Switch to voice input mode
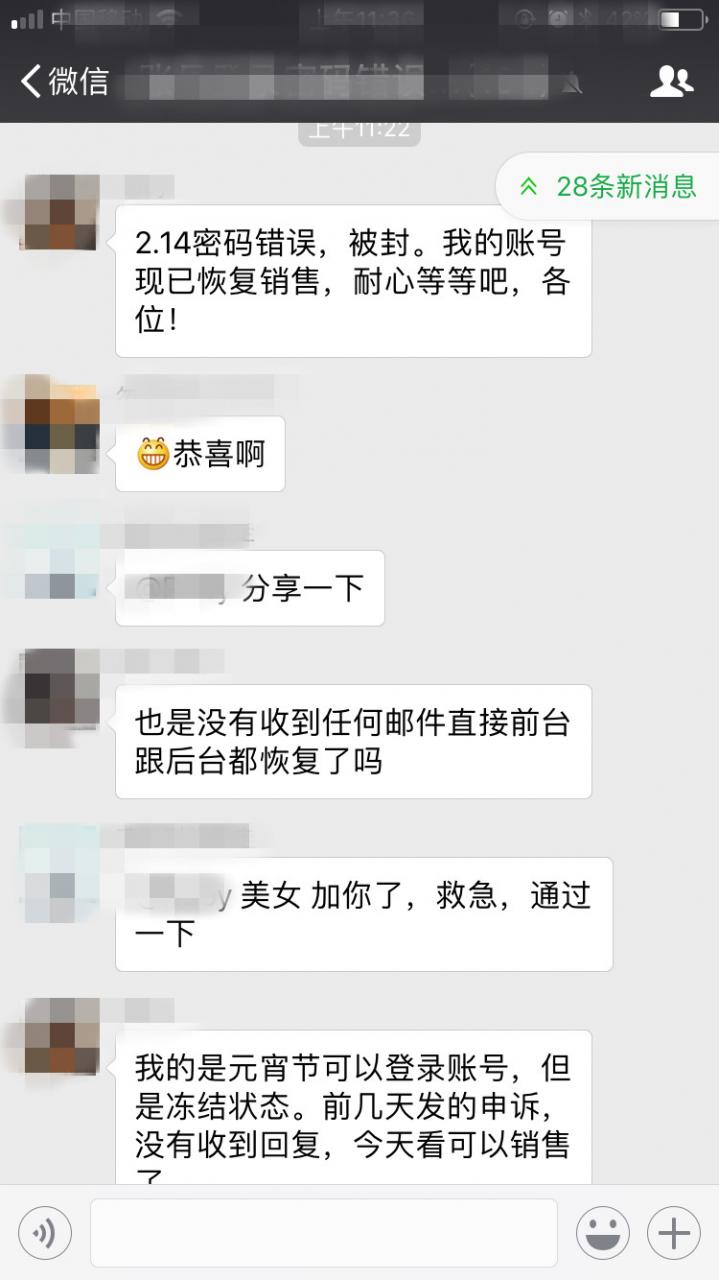719x1280 pixels. 45,1232
